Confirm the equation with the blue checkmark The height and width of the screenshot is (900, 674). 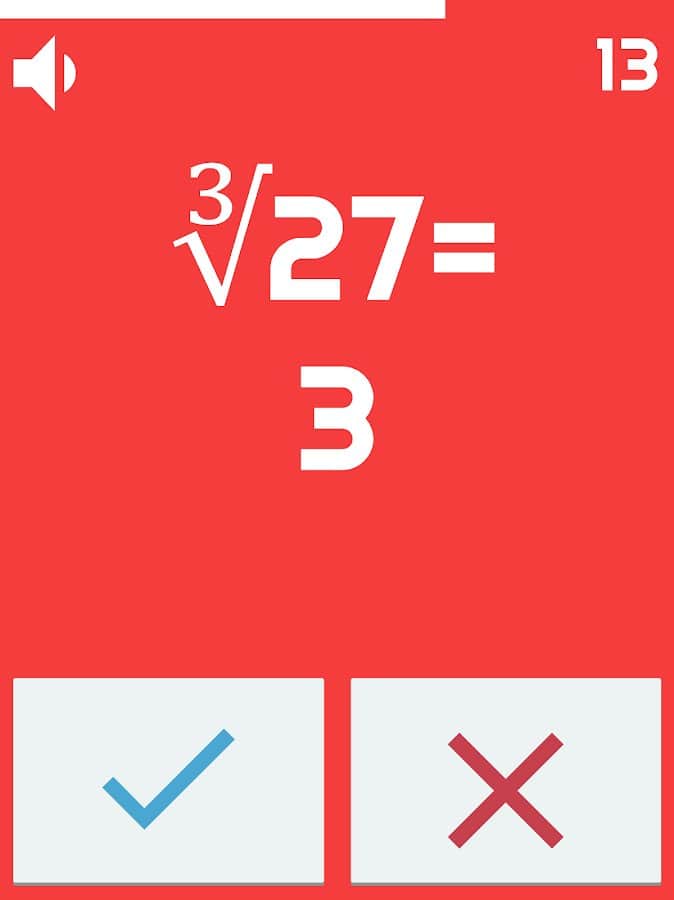168,780
